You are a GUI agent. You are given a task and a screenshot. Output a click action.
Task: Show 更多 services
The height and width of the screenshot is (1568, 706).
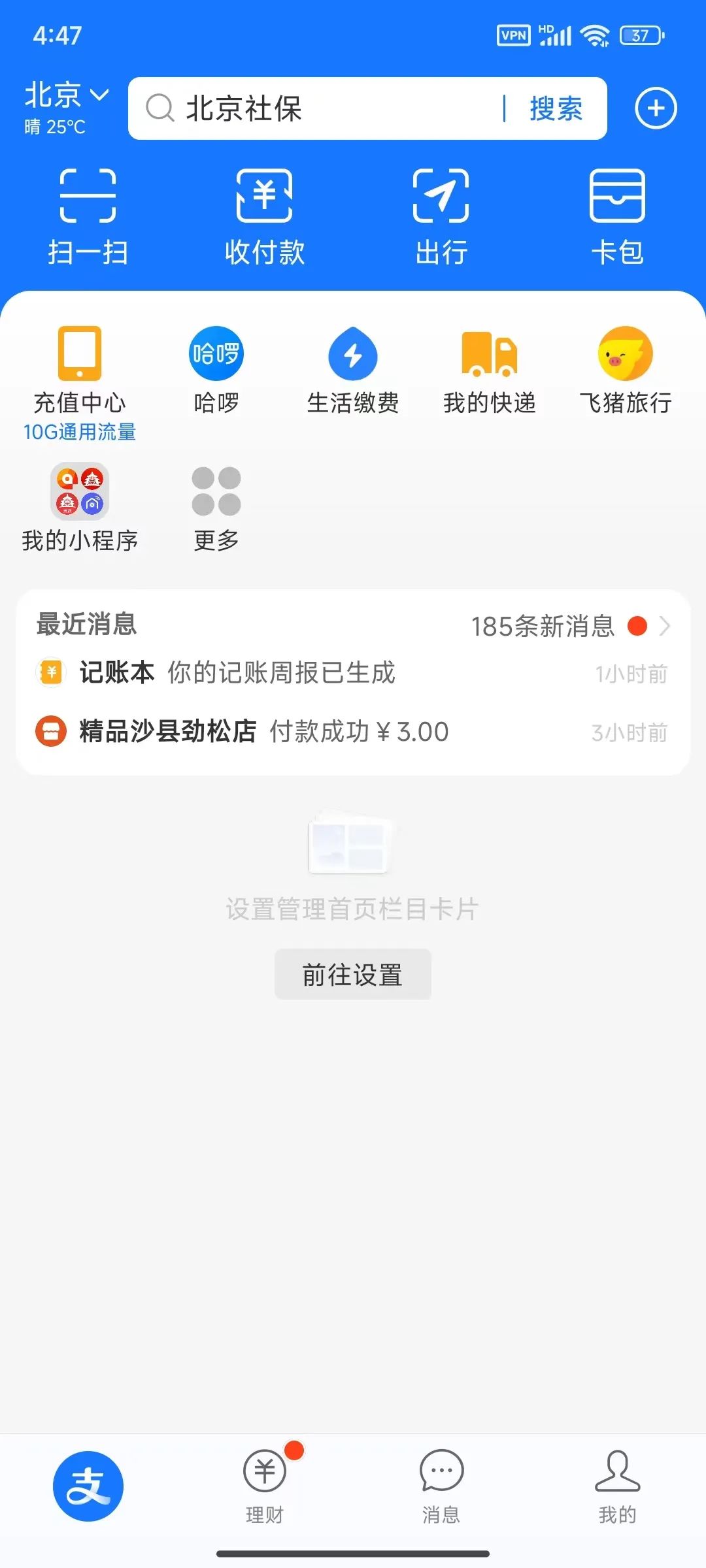click(216, 507)
